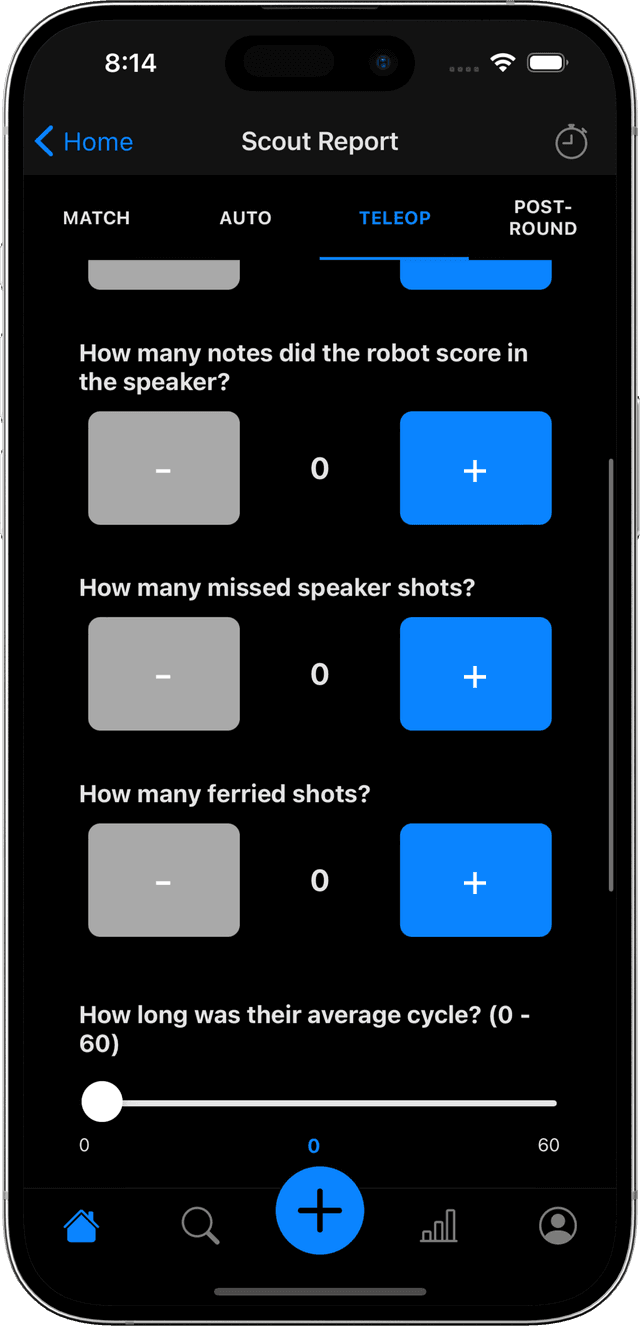Switch to the AUTO tab

click(x=245, y=218)
